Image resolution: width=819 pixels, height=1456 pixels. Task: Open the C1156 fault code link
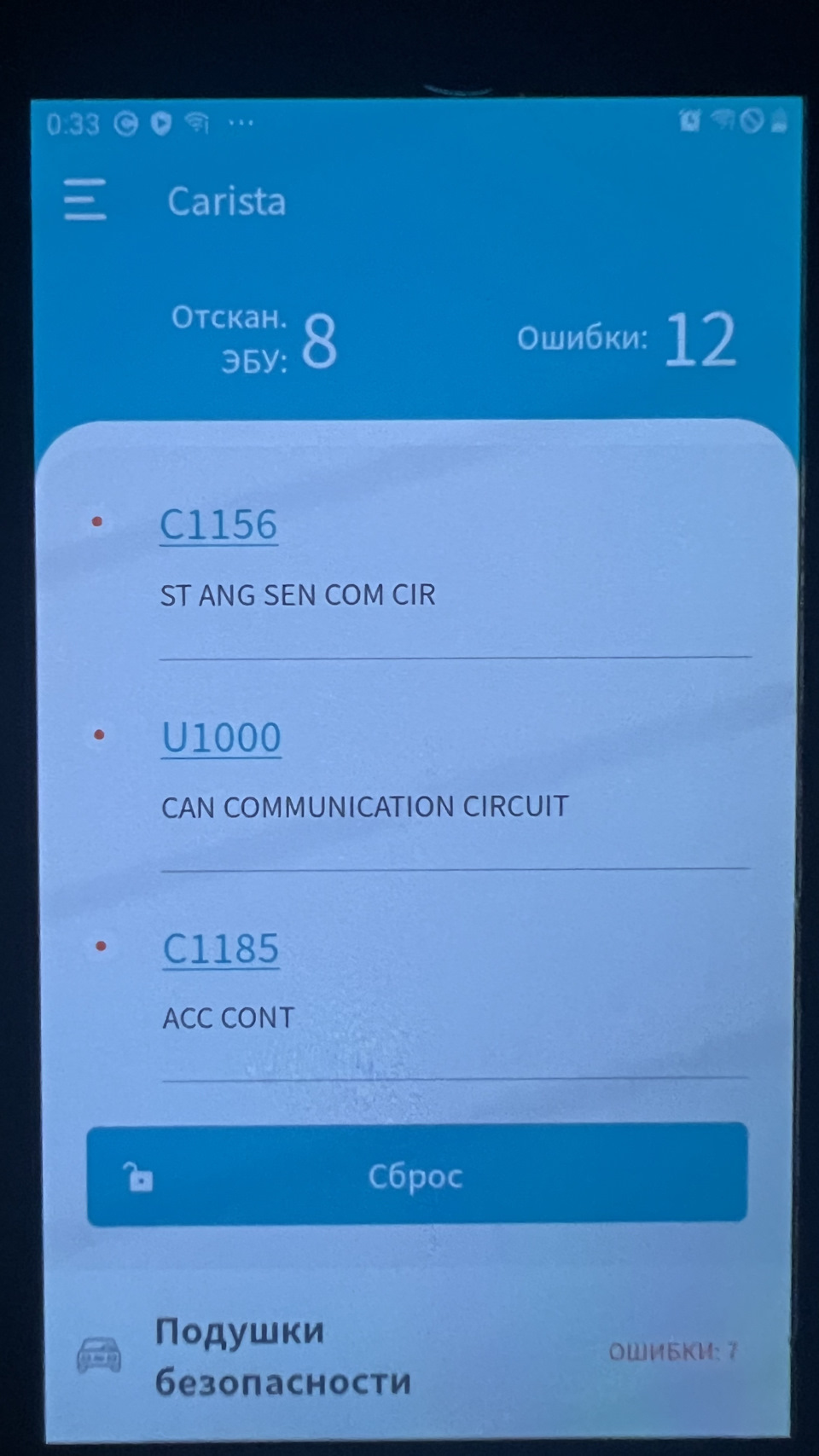[218, 524]
